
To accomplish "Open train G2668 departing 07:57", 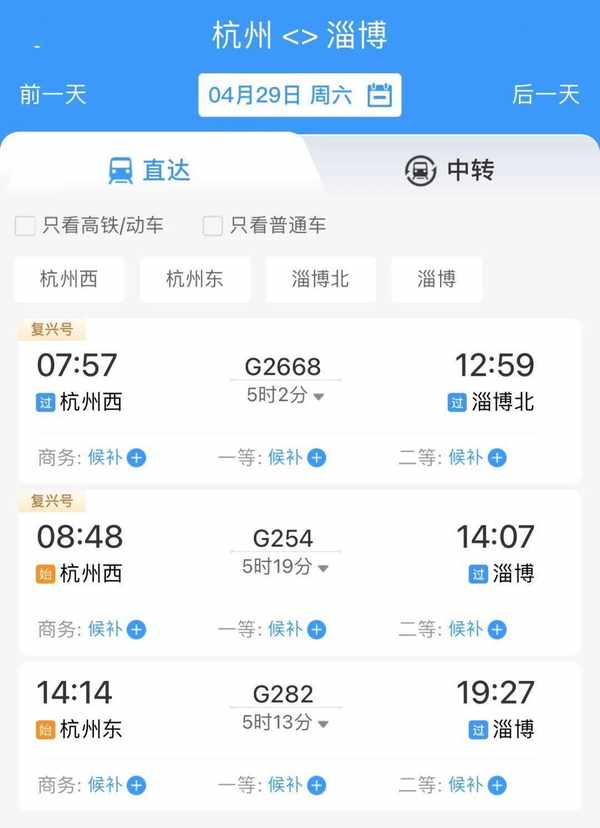I will (285, 367).
